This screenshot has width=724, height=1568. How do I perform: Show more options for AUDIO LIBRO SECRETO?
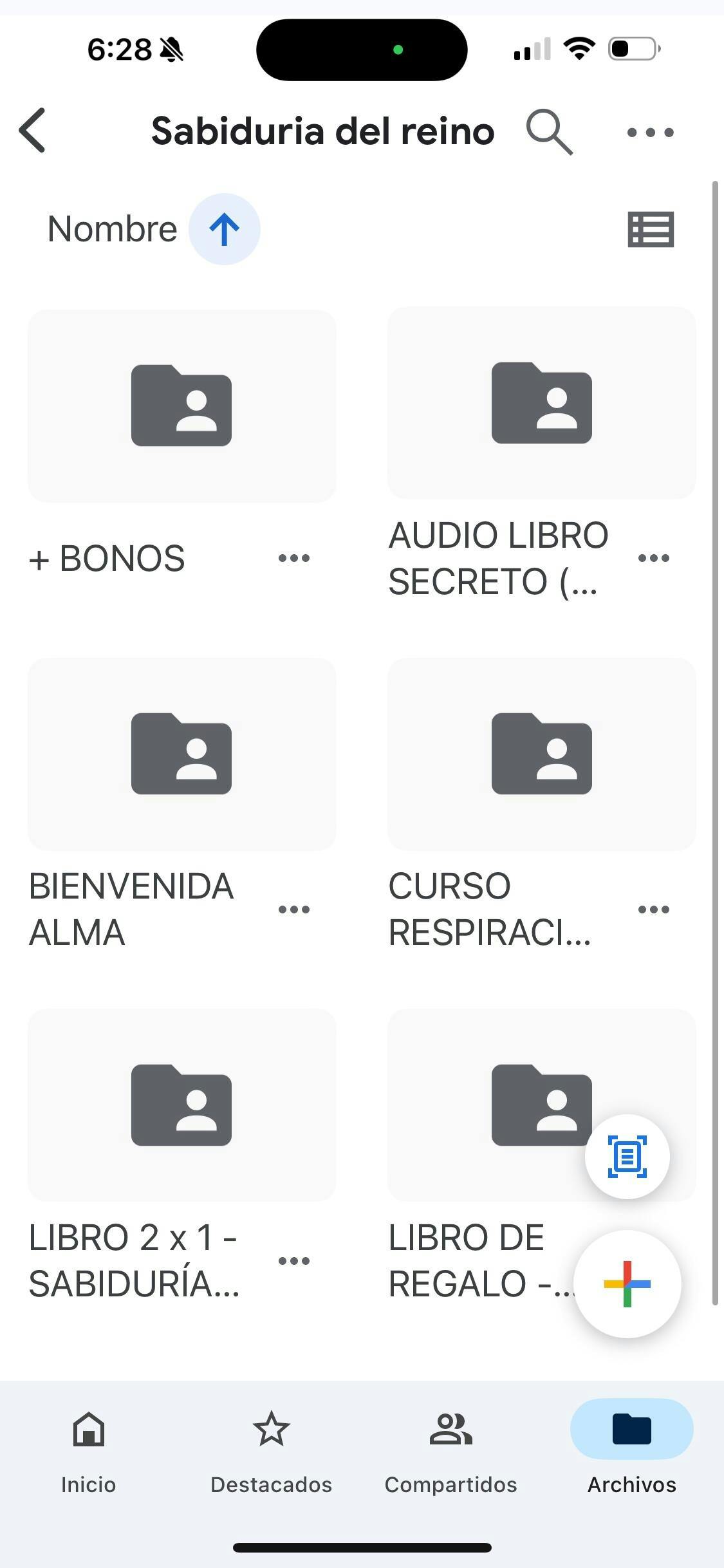[x=654, y=558]
